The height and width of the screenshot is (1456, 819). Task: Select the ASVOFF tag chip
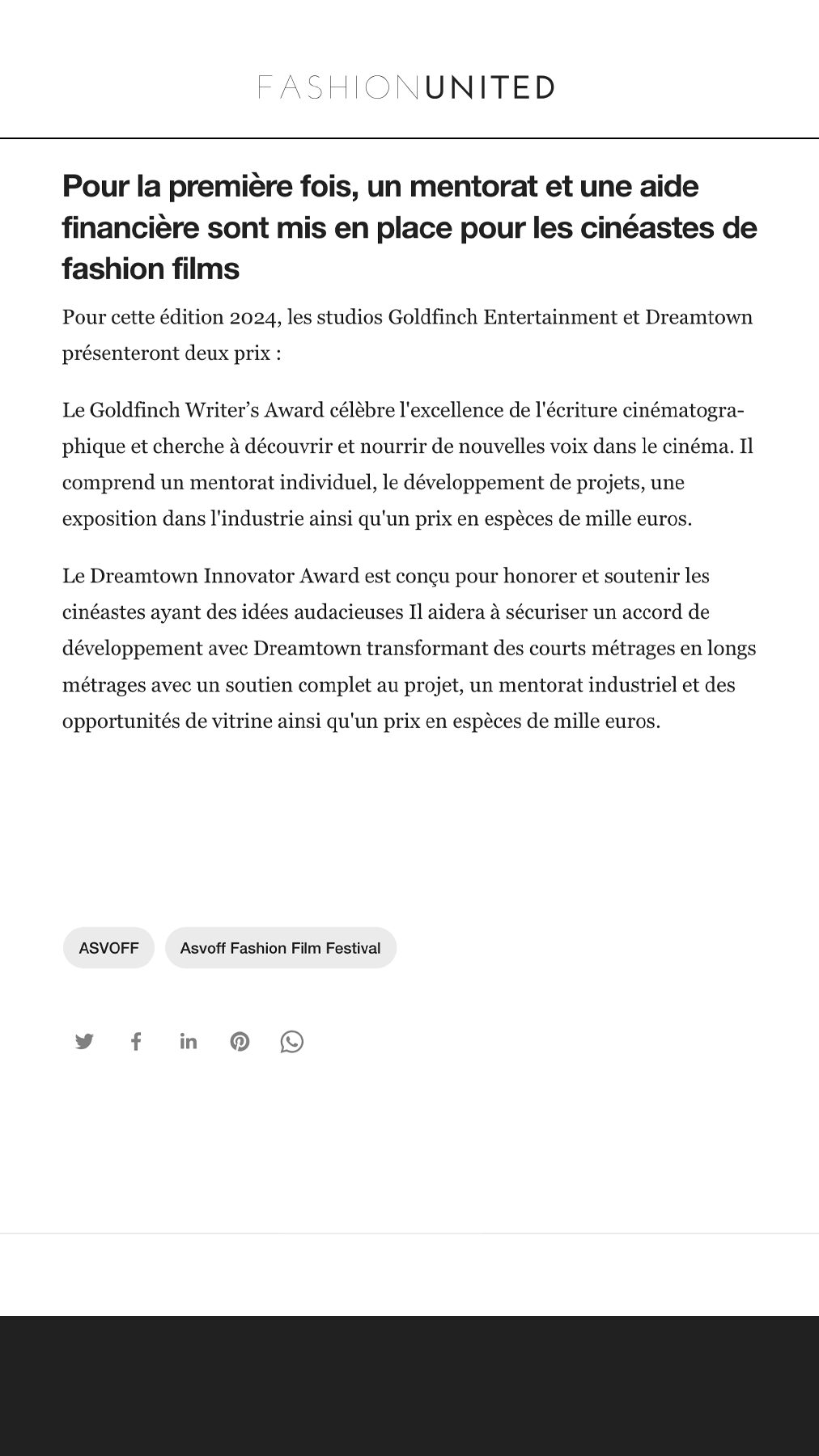point(108,948)
